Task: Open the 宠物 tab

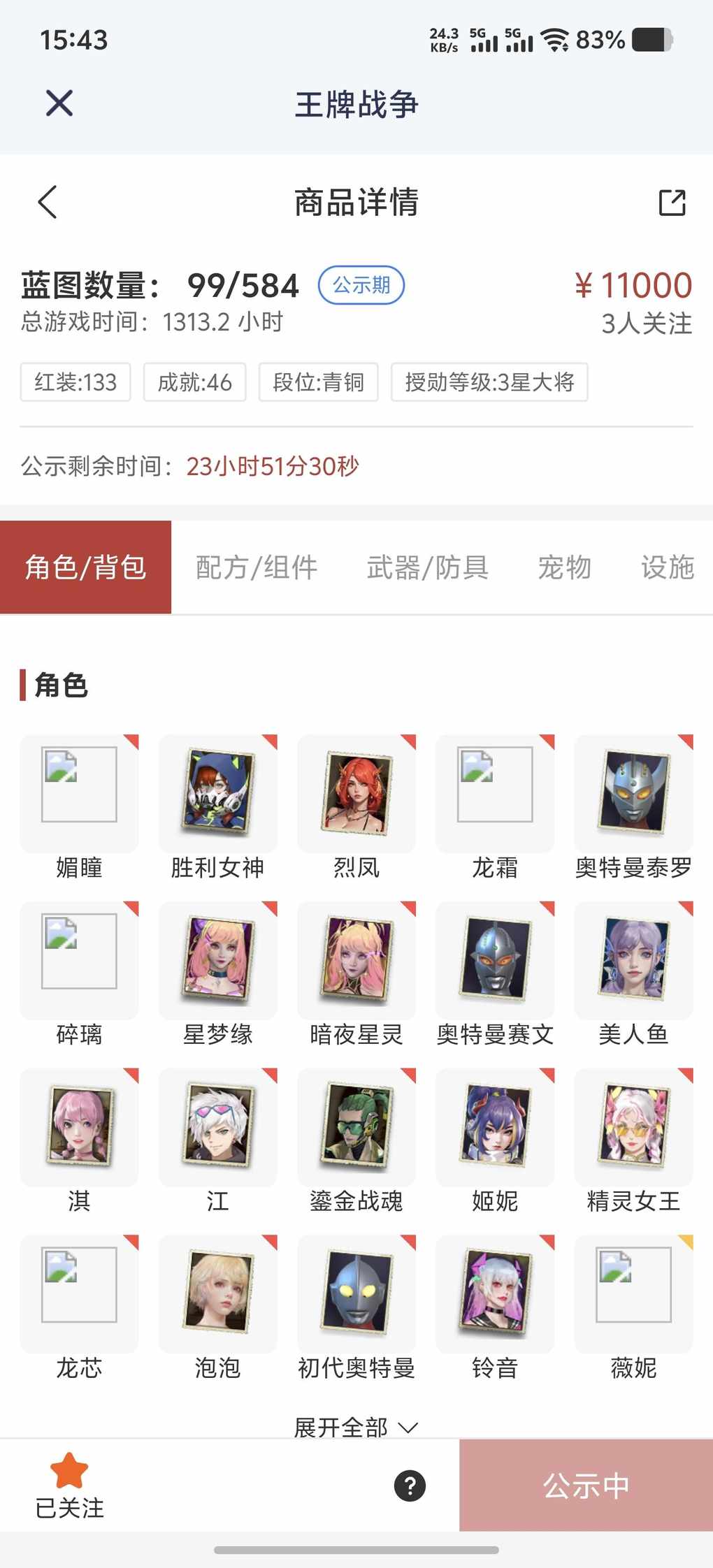Action: click(564, 567)
